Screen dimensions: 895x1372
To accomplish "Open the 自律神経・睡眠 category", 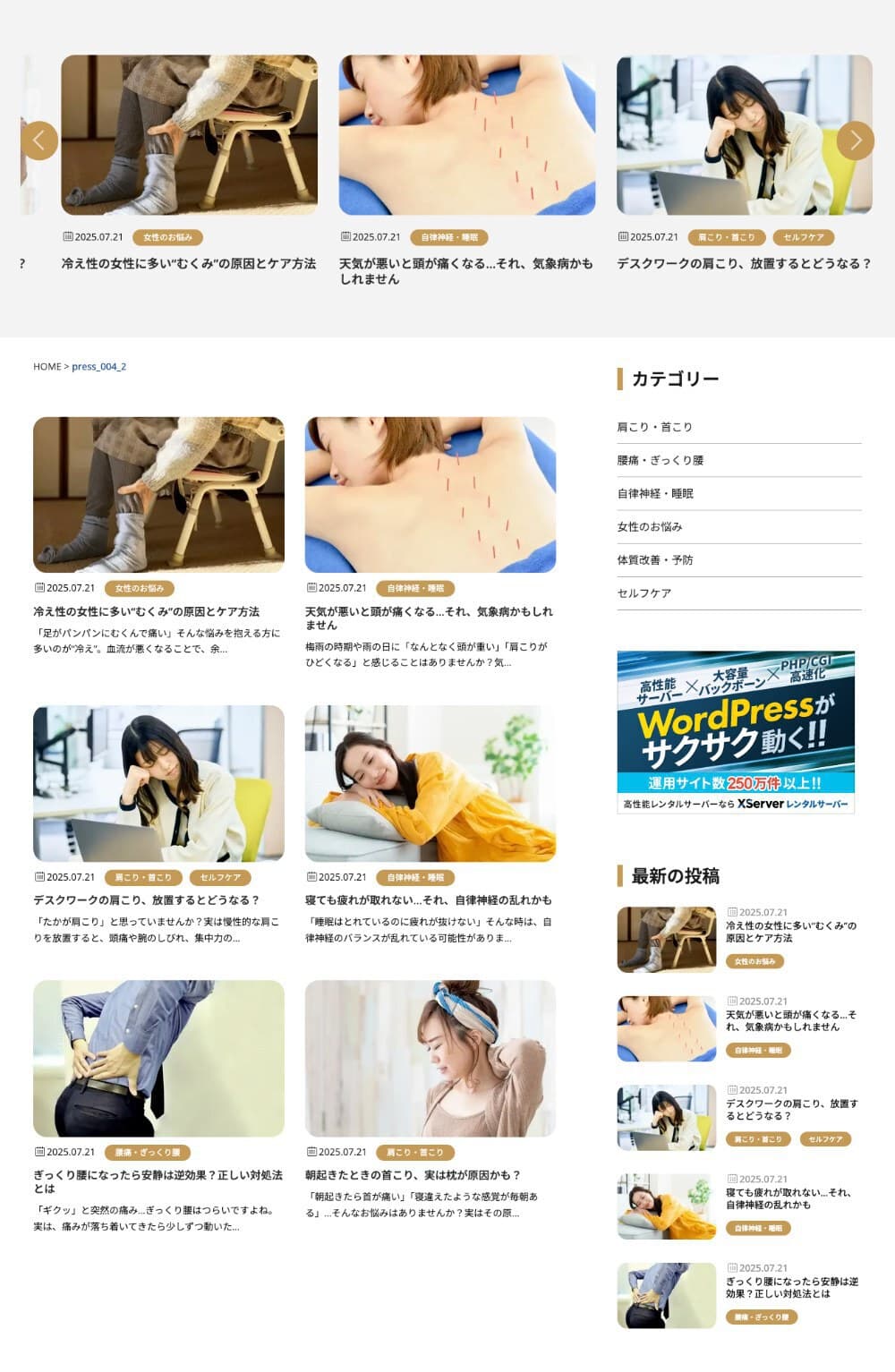I will pyautogui.click(x=654, y=494).
